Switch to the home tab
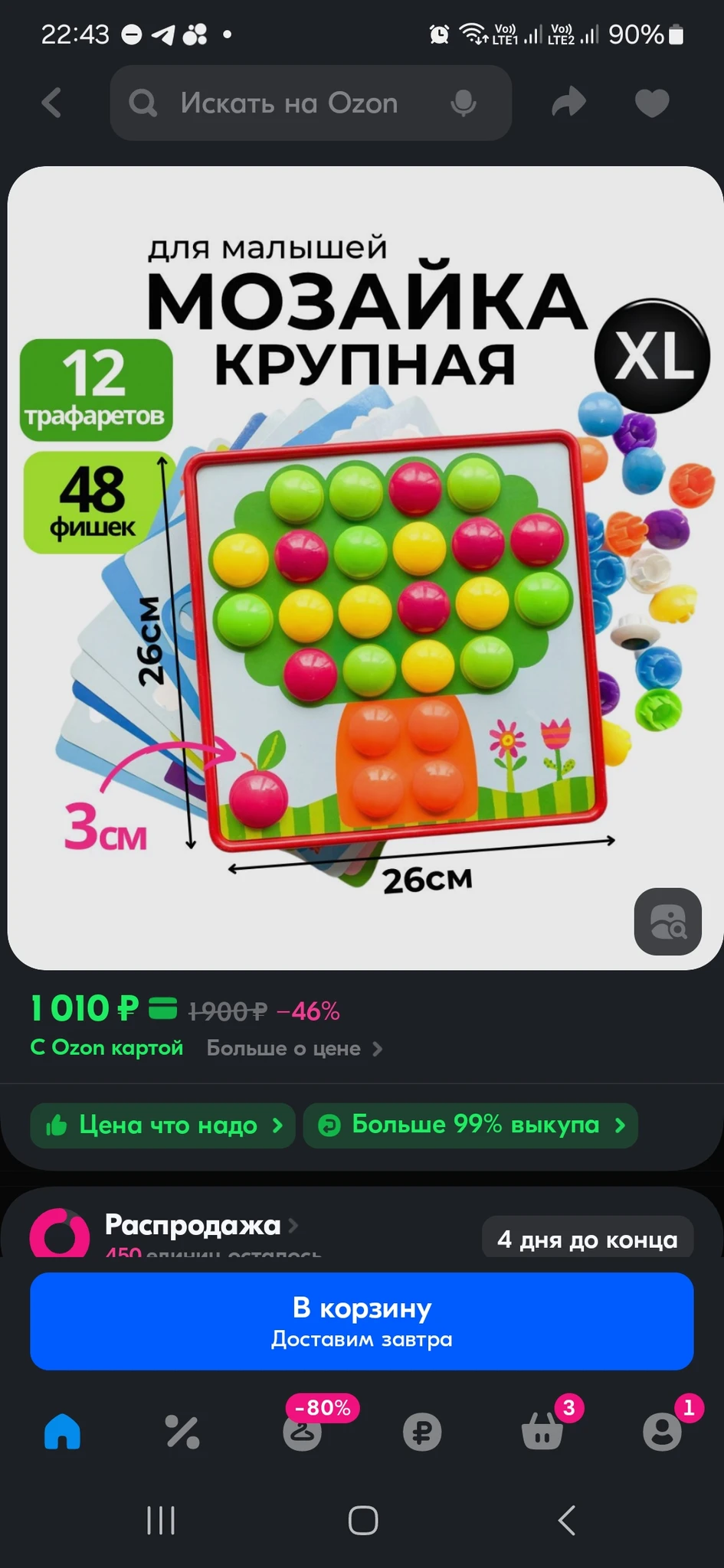This screenshot has width=724, height=1568. coord(62,1430)
